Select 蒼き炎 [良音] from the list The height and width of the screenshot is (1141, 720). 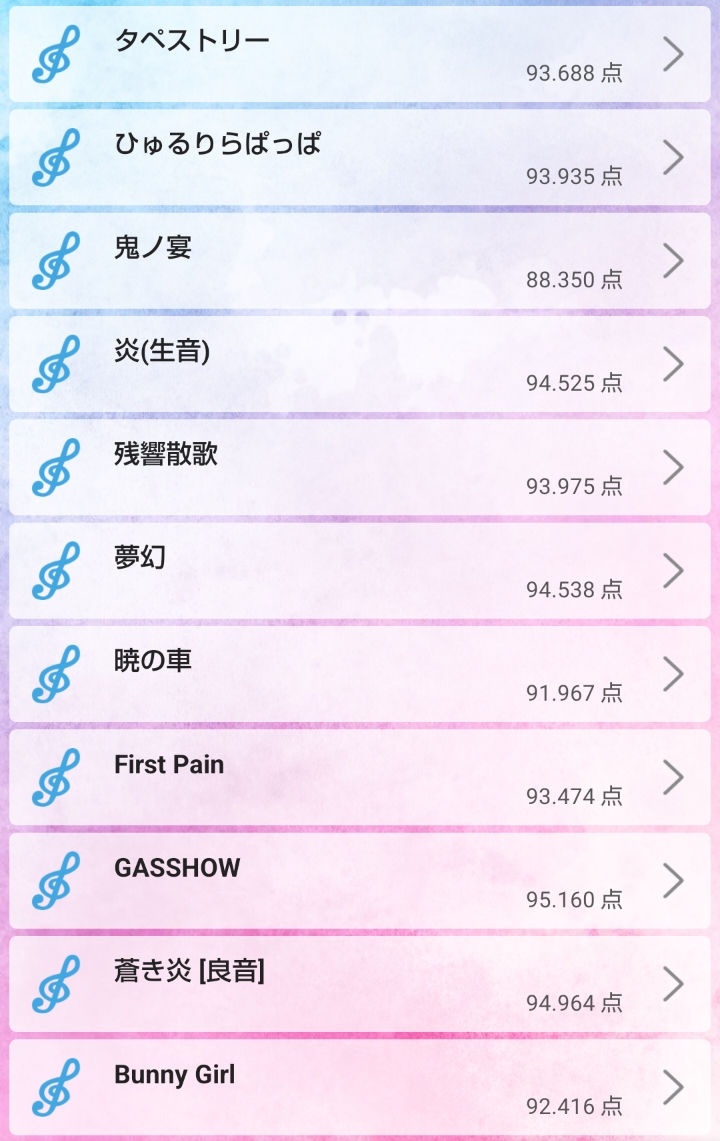360,984
